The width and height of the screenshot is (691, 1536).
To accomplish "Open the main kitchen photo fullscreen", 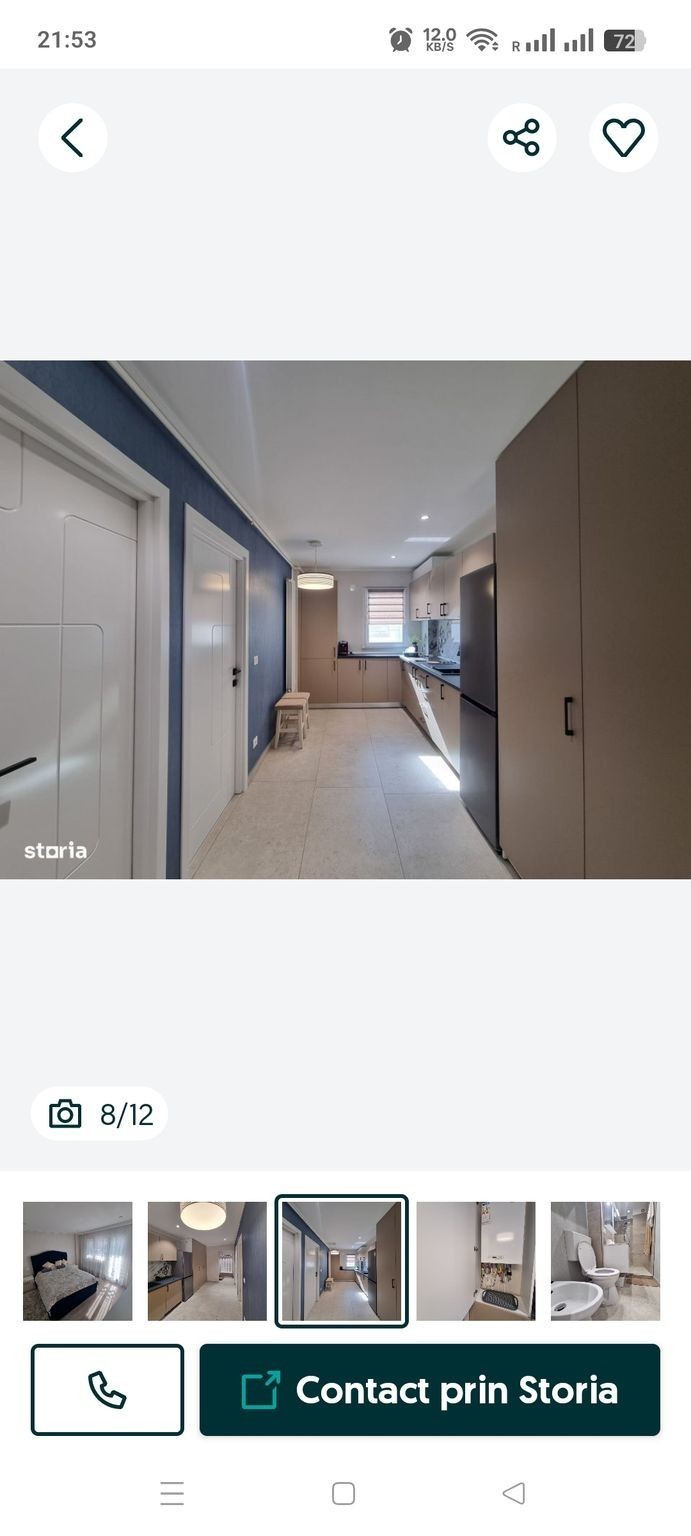I will click(345, 620).
